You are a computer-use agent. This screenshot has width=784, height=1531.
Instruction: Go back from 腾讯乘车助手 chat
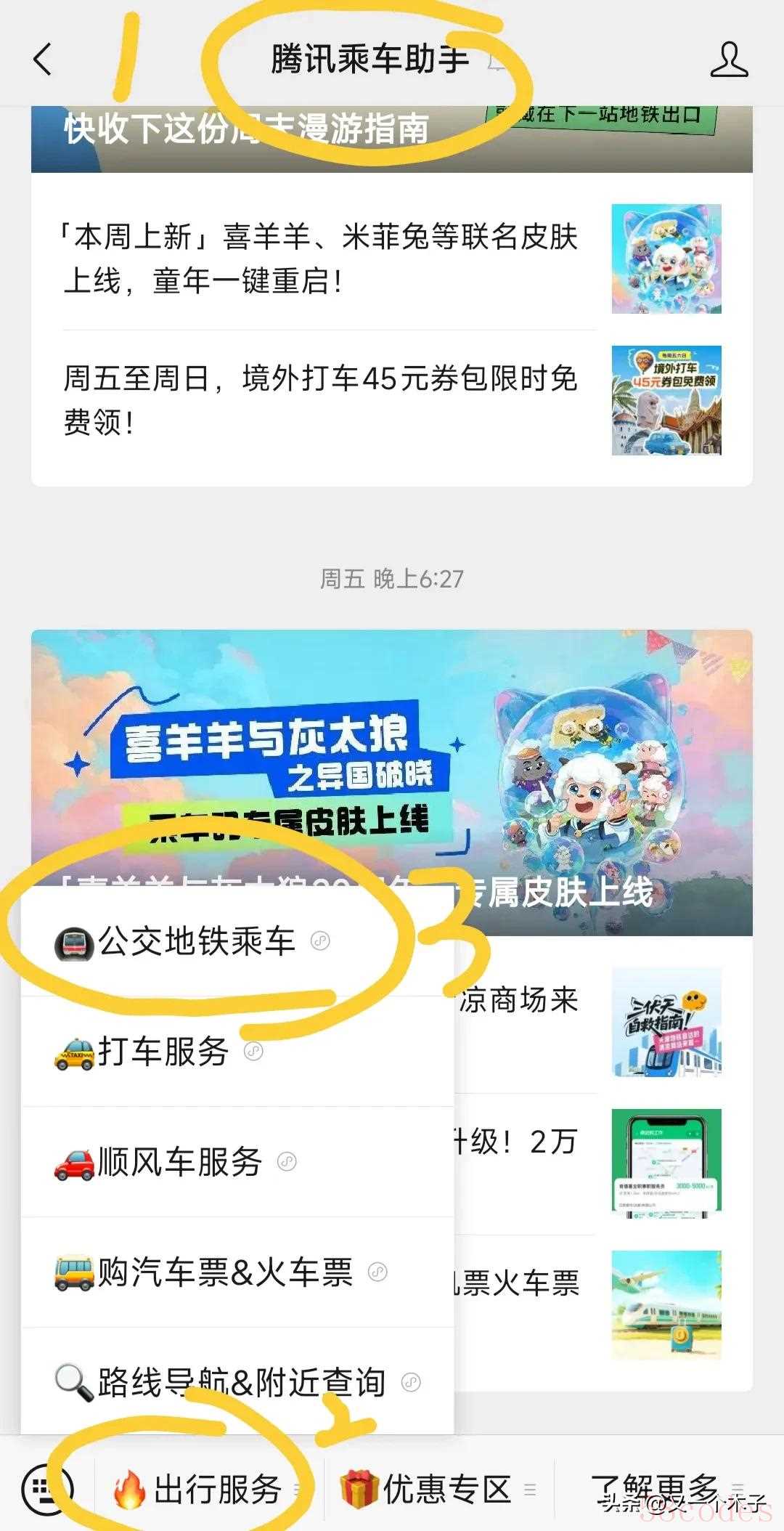44,60
